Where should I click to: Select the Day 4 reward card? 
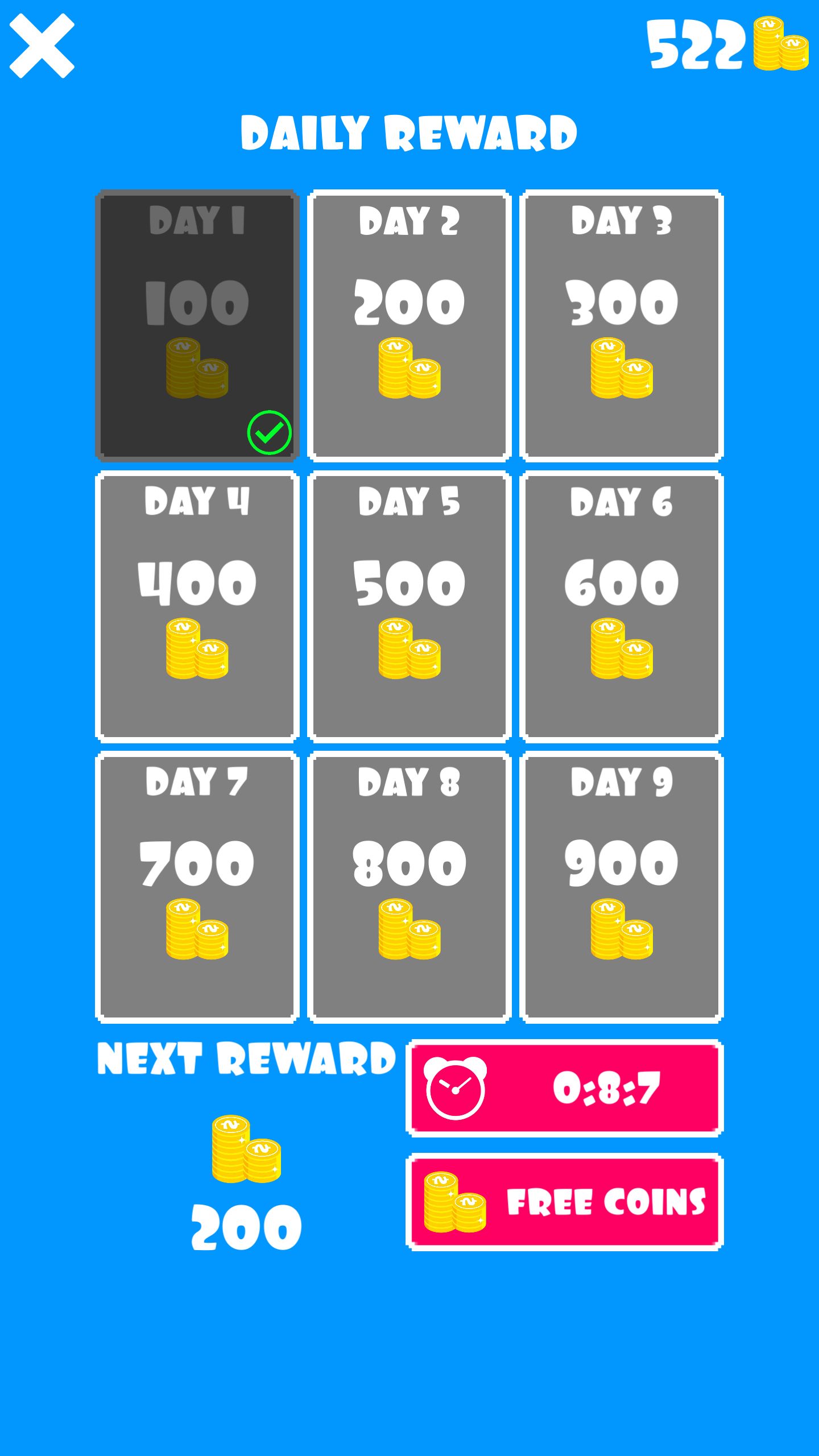(x=197, y=606)
